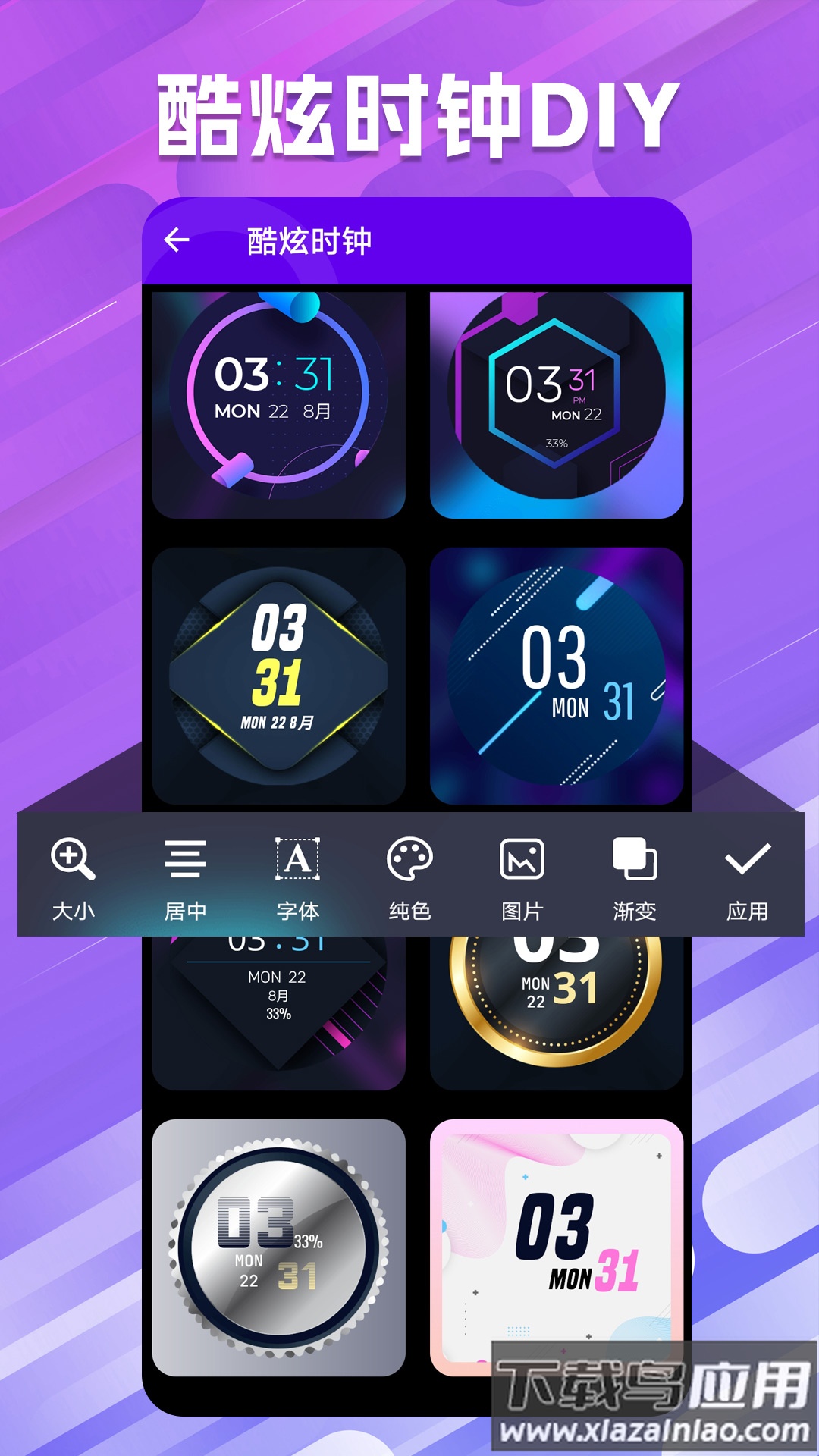This screenshot has width=819, height=1456.
Task: Select the golden-ring clock face
Action: click(x=557, y=986)
